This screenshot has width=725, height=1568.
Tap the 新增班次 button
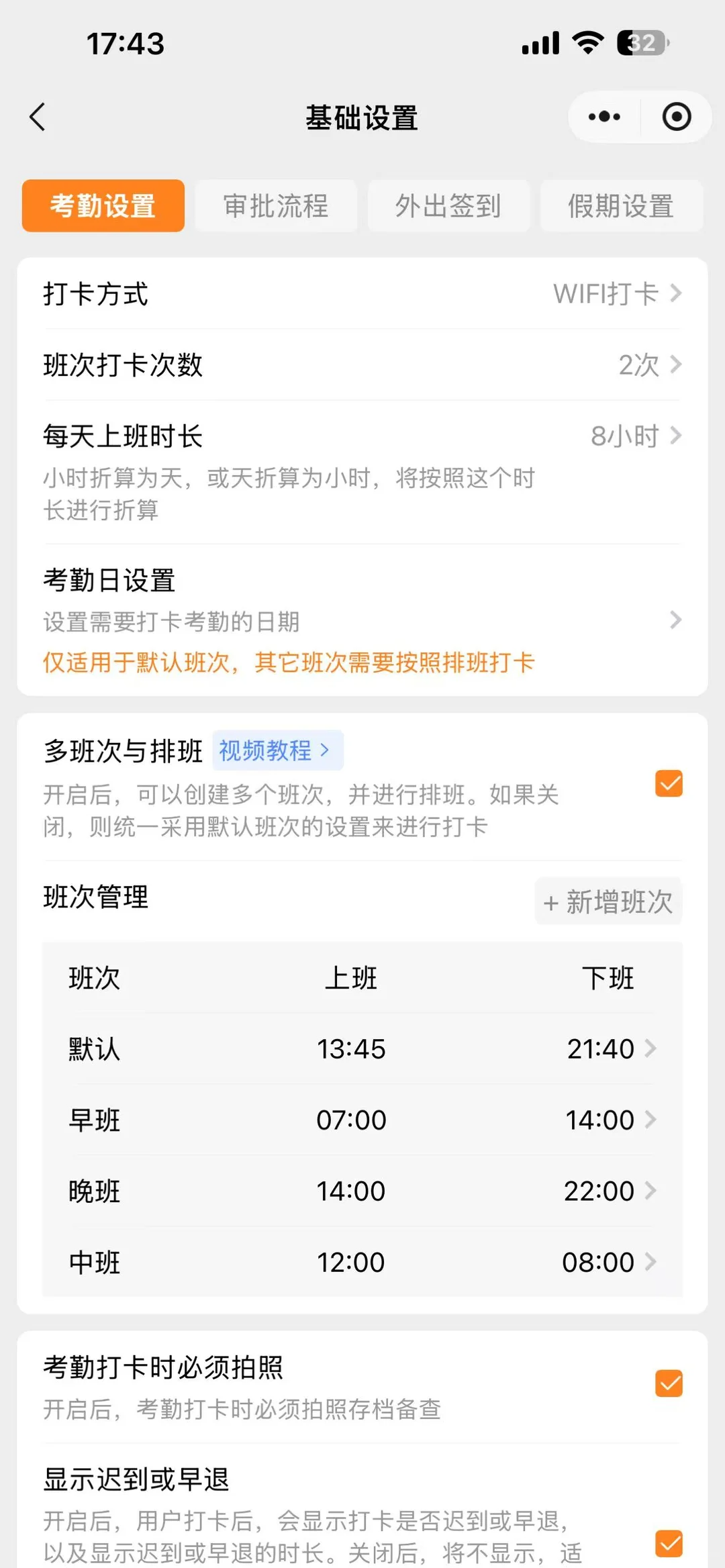coord(608,901)
